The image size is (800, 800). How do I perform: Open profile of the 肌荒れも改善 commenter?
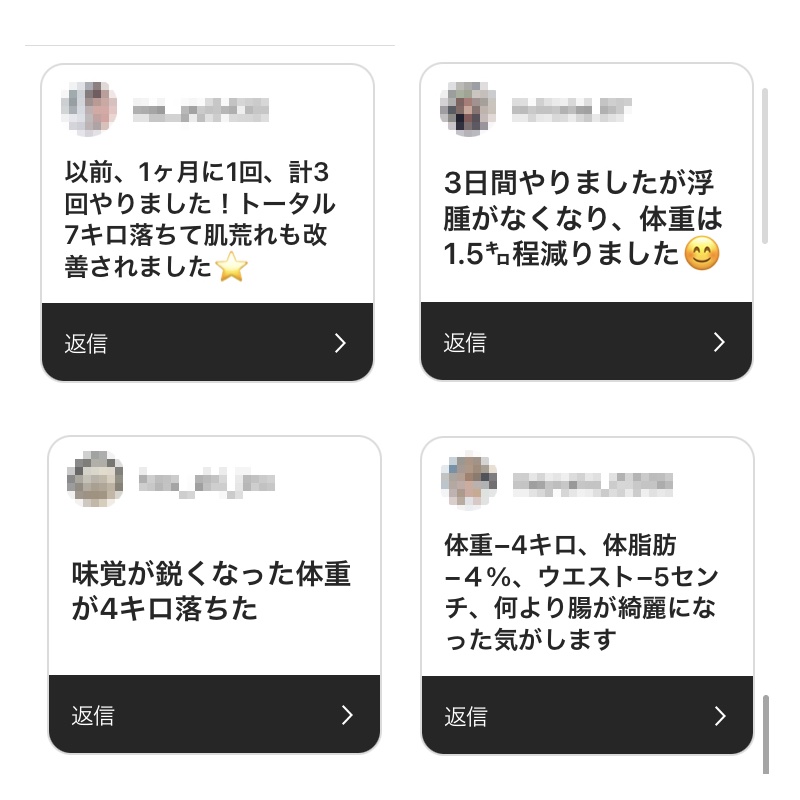(90, 109)
